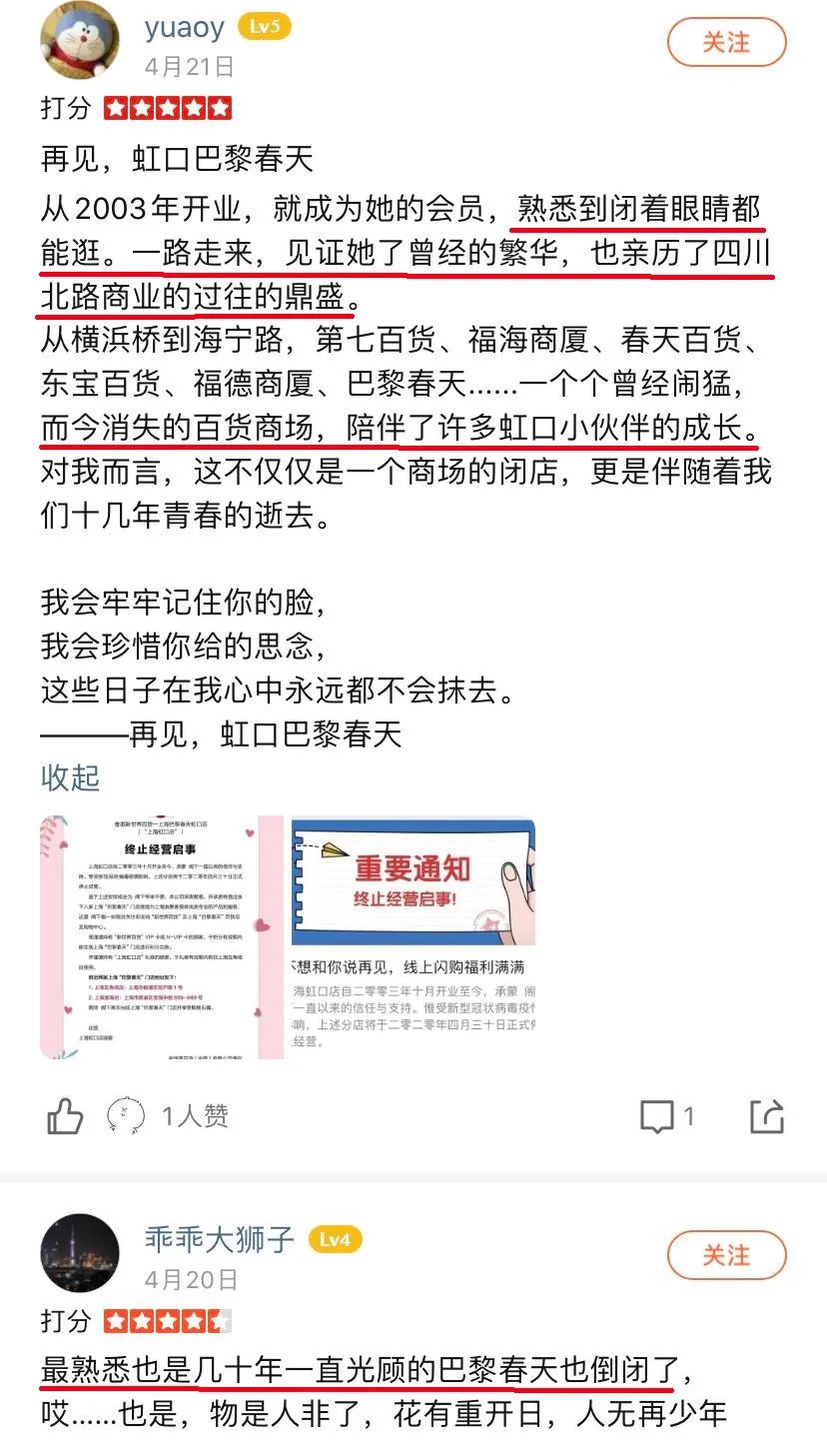Open 乖乖大狮子's profile avatar
Image resolution: width=827 pixels, height=1456 pixels.
tap(79, 1254)
